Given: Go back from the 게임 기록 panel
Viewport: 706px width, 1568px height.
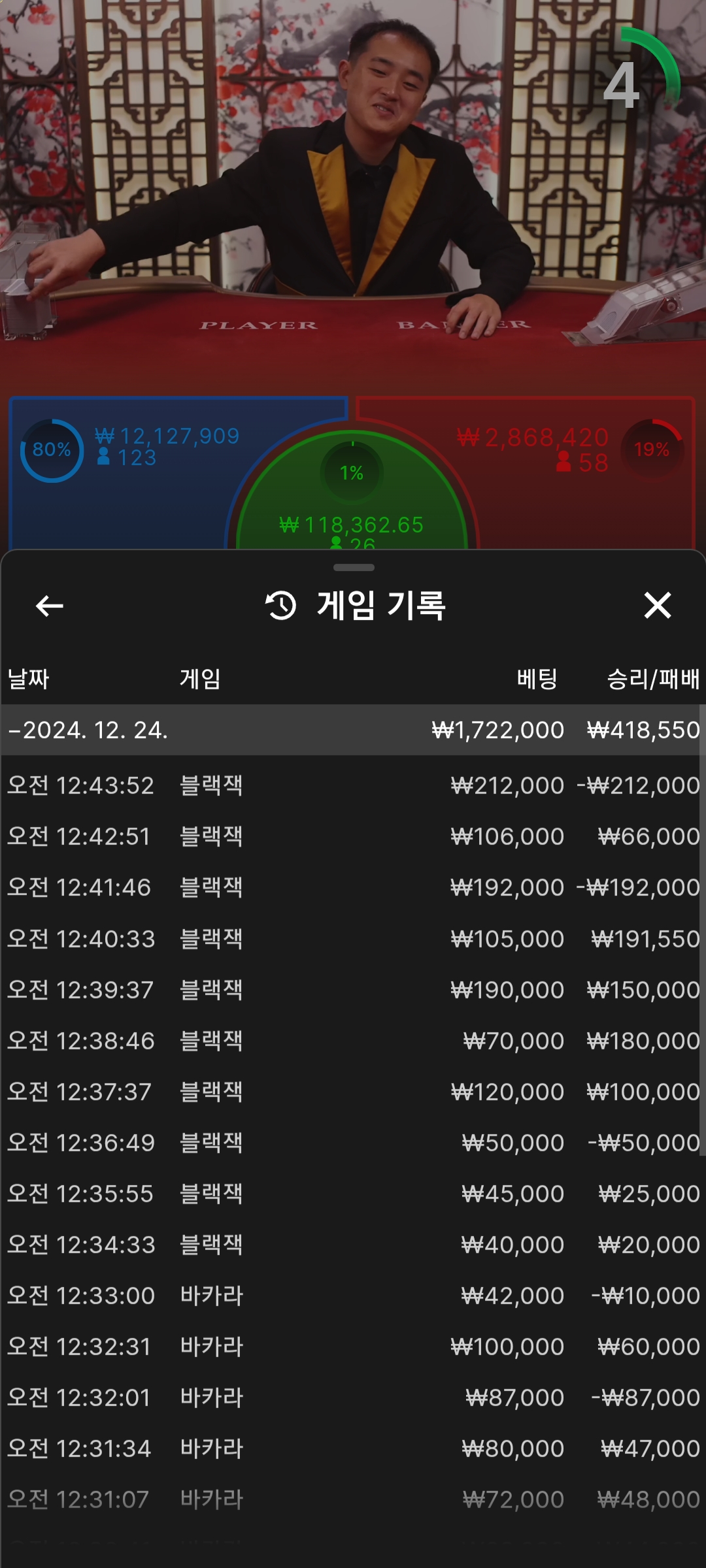Looking at the screenshot, I should click(50, 606).
